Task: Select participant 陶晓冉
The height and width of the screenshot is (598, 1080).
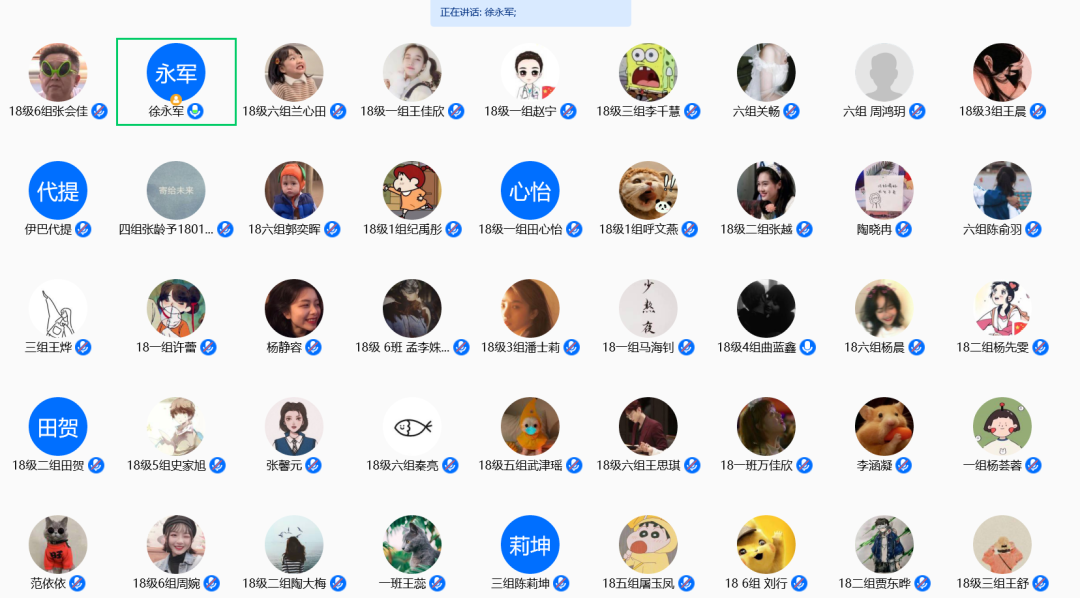Action: [884, 191]
